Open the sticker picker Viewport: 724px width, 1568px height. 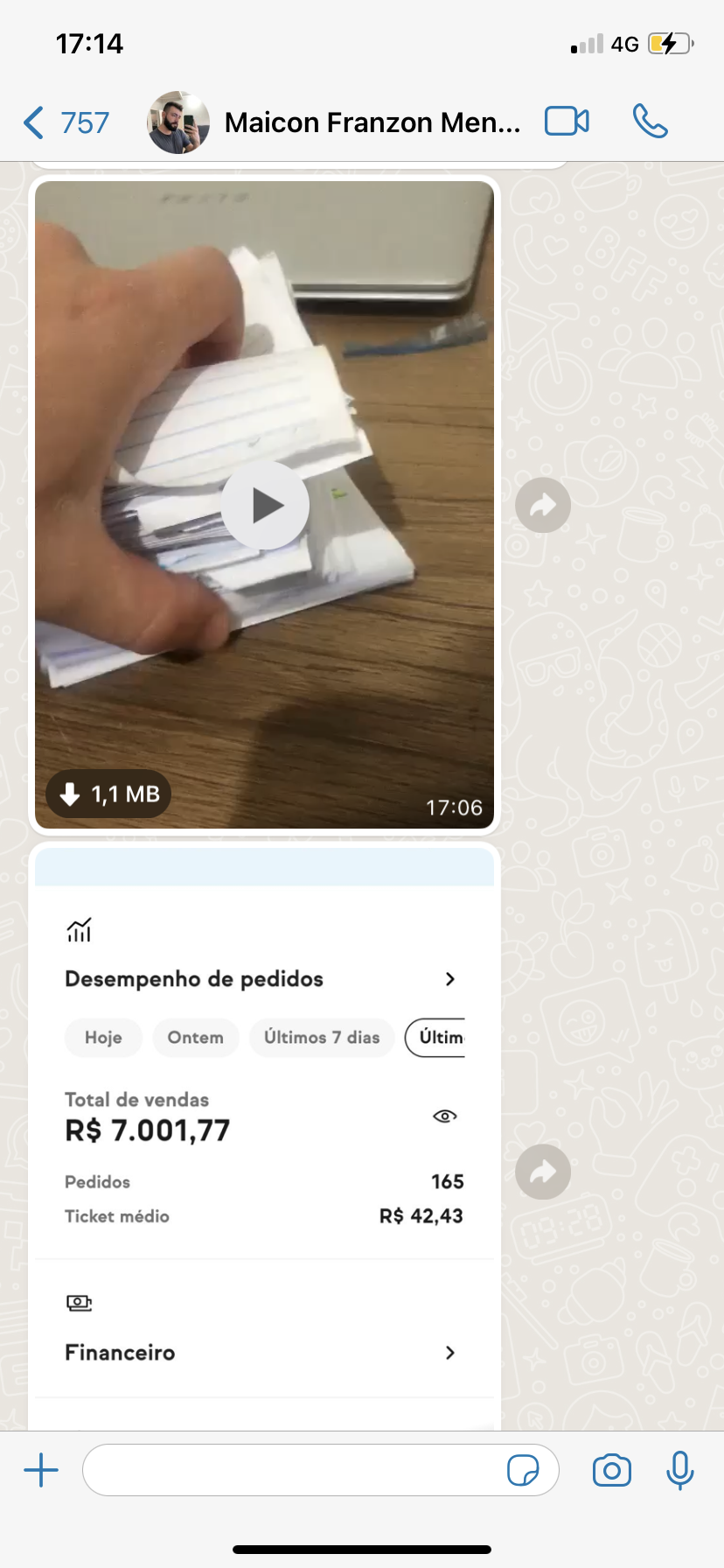click(x=523, y=1470)
